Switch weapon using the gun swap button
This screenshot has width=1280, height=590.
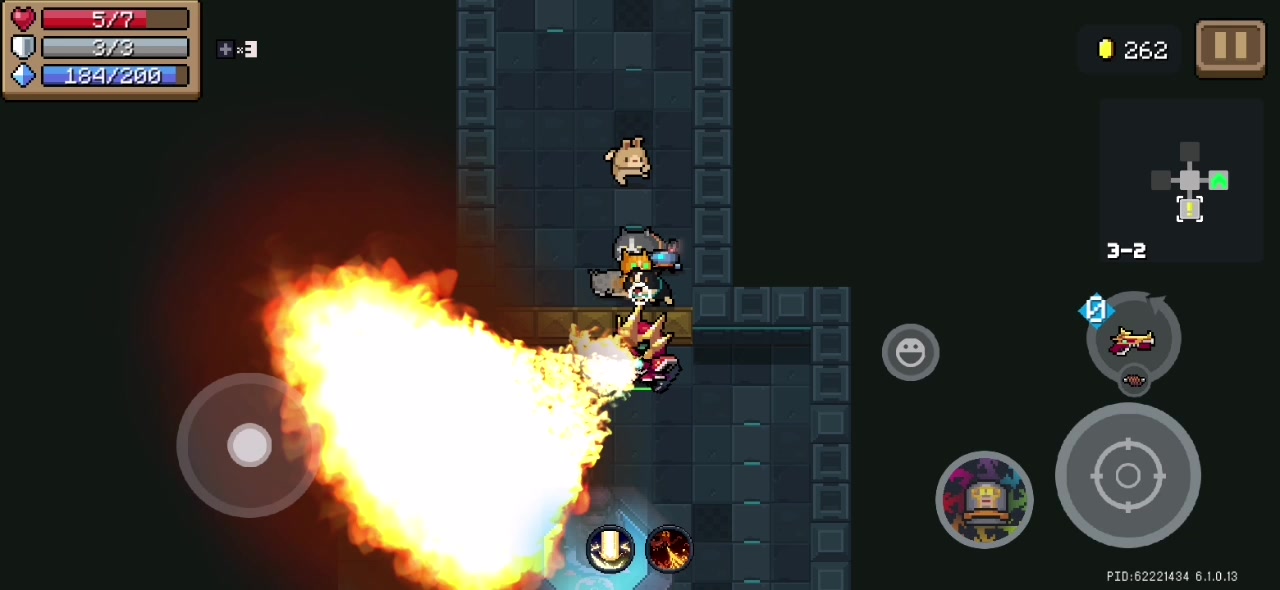pos(1133,340)
